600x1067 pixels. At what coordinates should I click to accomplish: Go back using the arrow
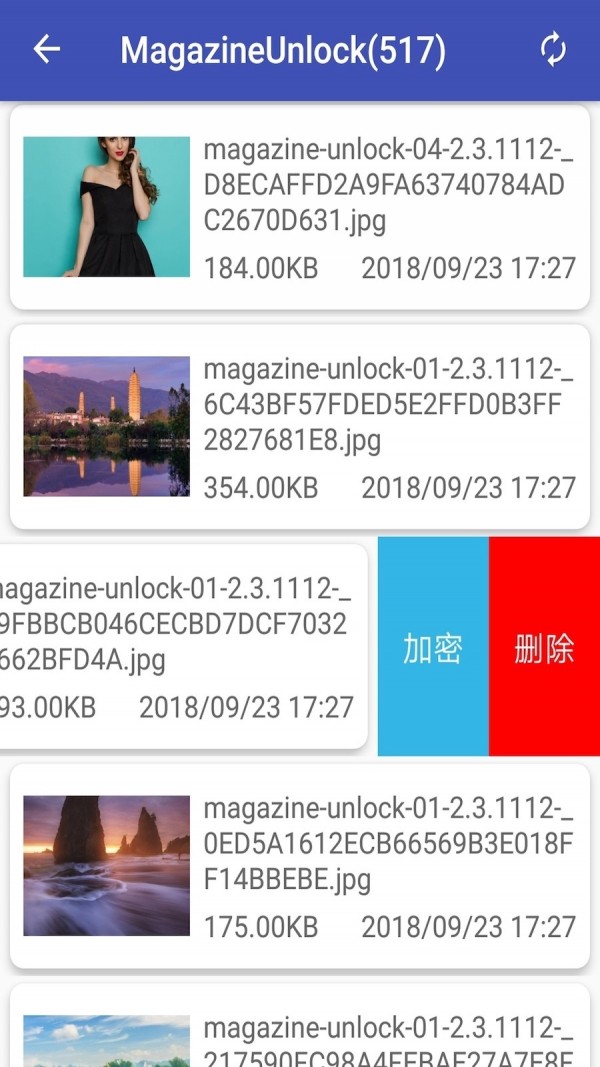coord(47,50)
